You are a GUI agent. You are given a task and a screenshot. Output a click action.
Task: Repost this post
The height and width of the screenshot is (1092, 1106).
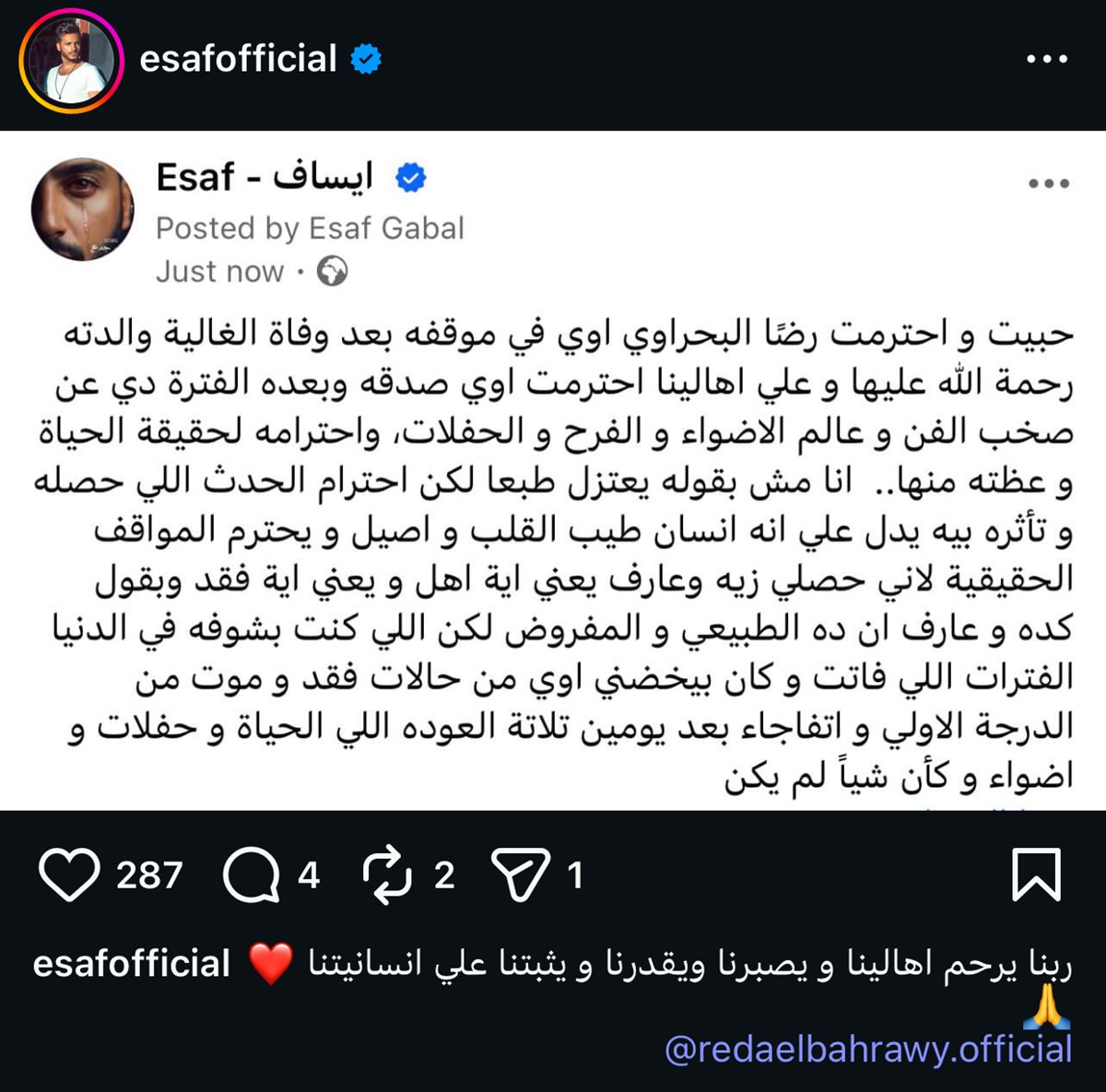(x=387, y=875)
